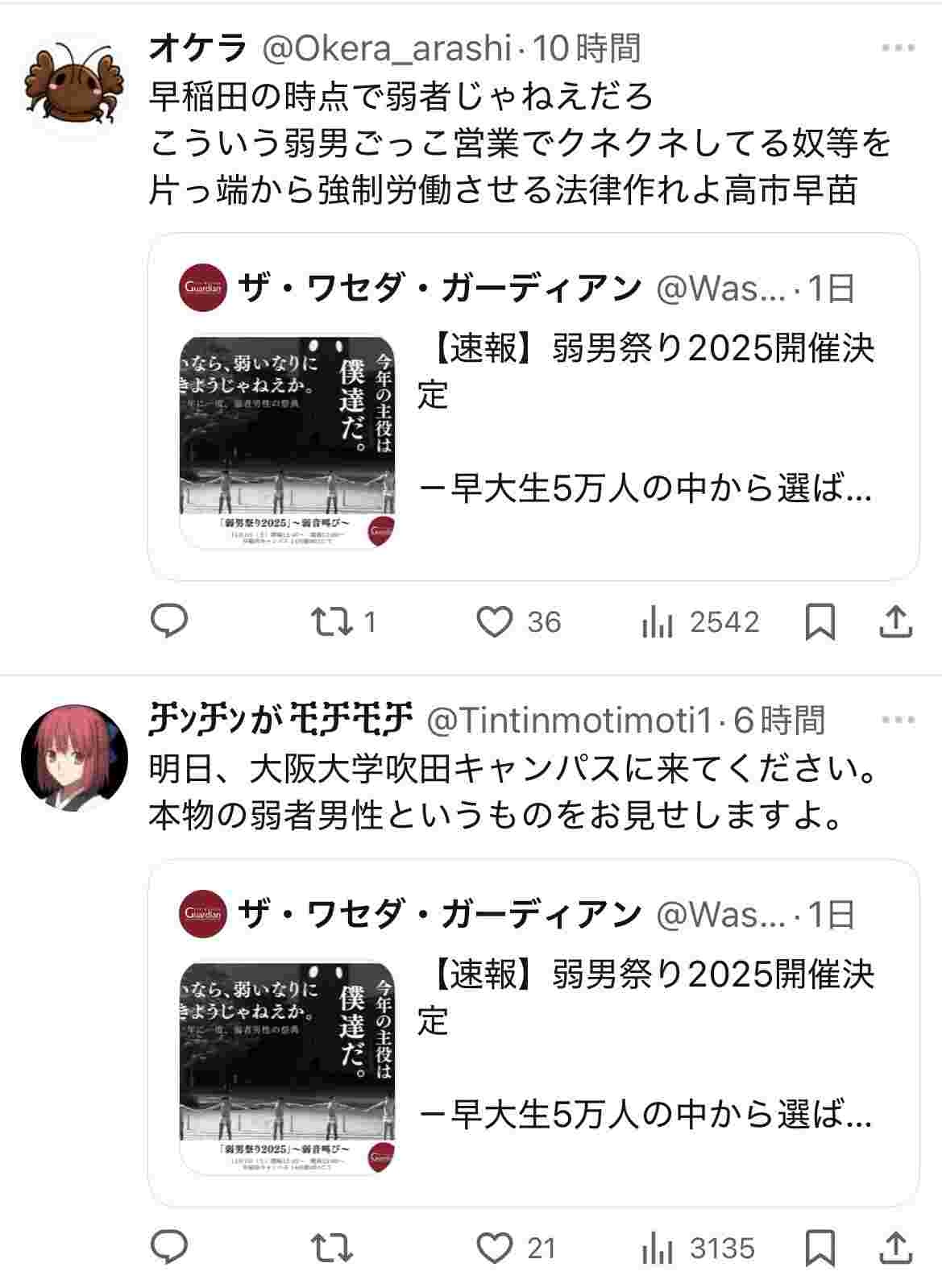This screenshot has width=942, height=1288.
Task: Repost @Tintinmotimoti1's post
Action: point(331,1249)
